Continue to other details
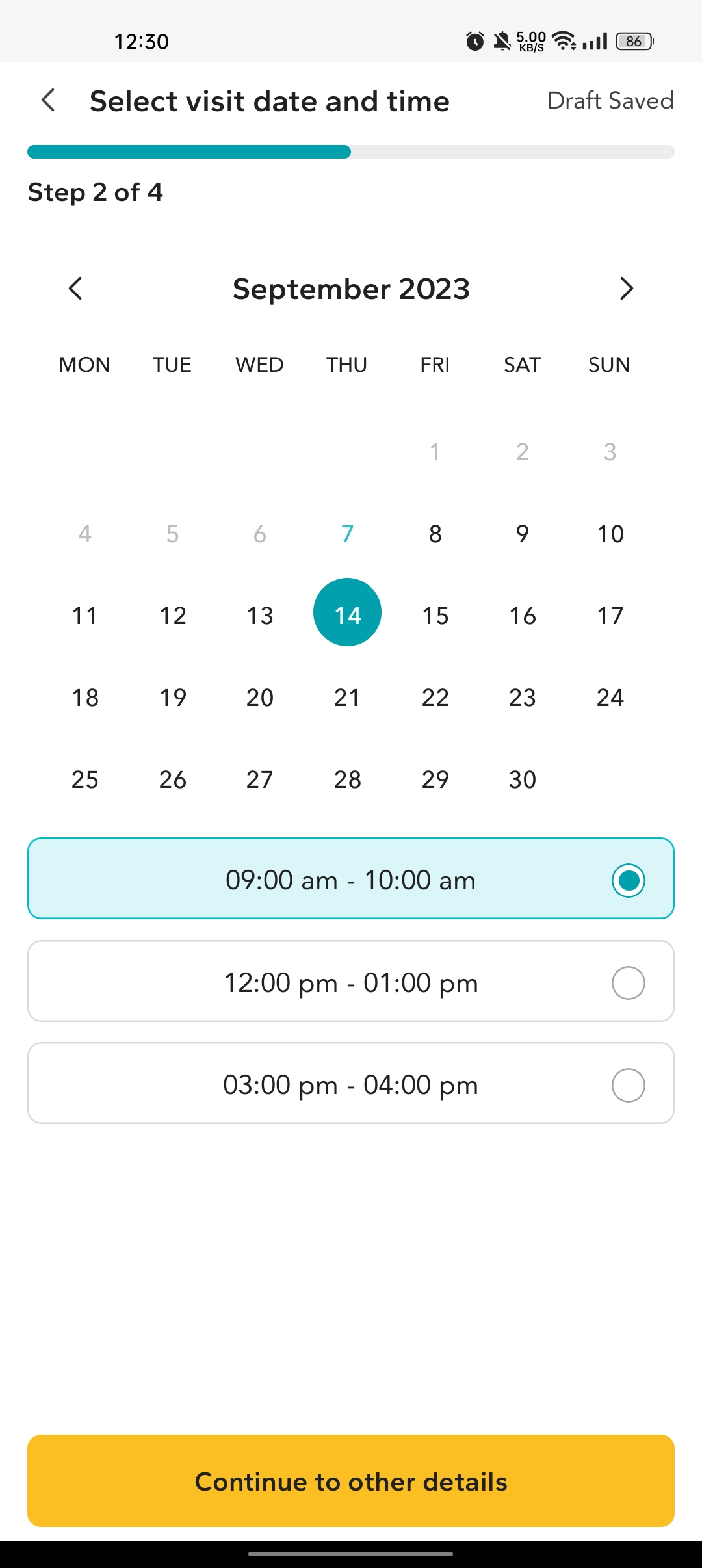 tap(350, 1481)
